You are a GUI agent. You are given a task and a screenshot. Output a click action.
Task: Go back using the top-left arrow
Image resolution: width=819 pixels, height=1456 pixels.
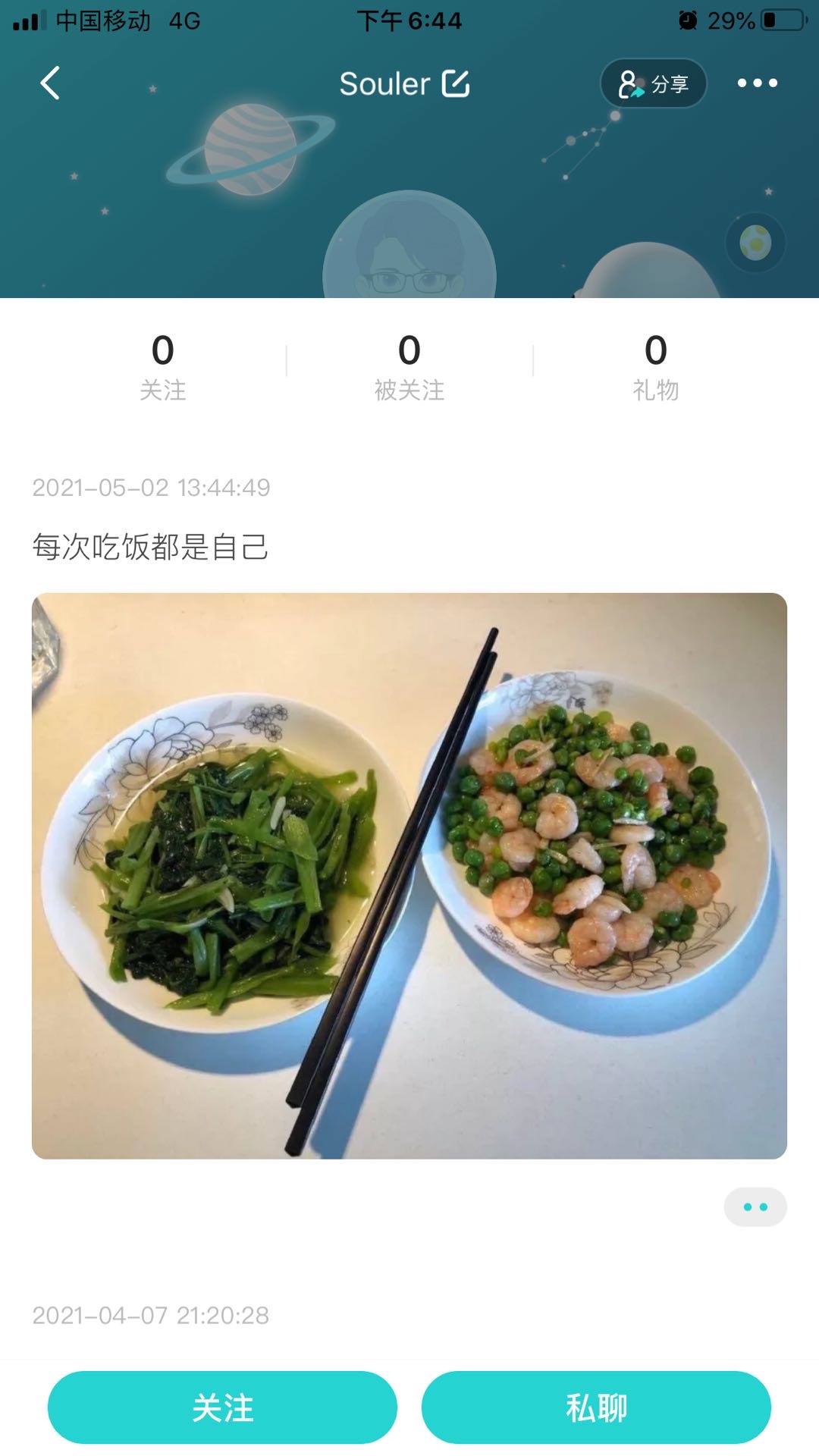coord(50,83)
